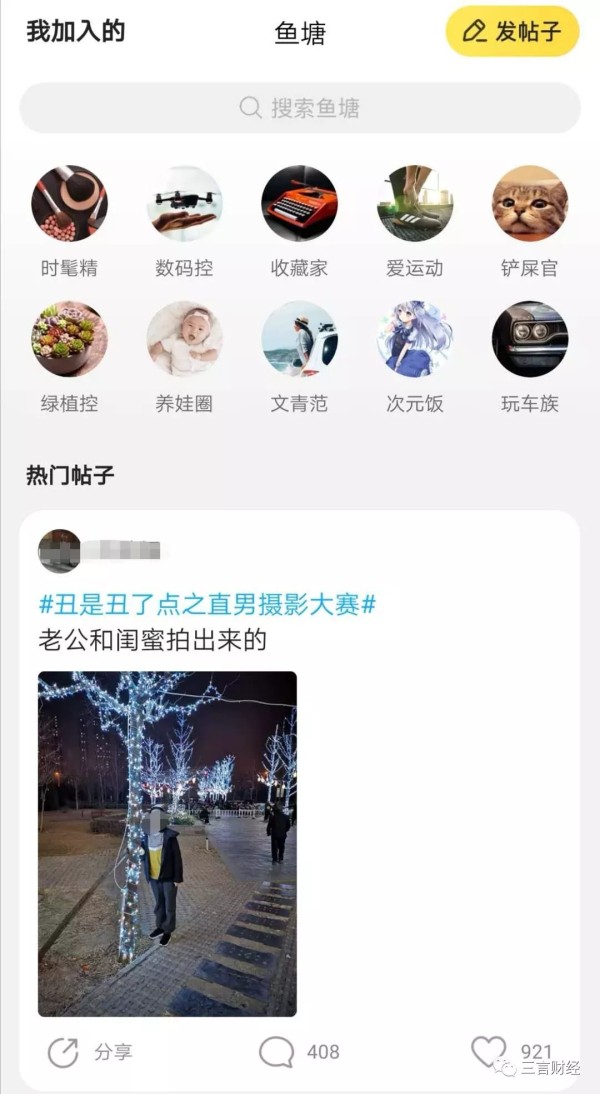Open the post author's avatar profile
This screenshot has width=600, height=1094.
pos(59,551)
